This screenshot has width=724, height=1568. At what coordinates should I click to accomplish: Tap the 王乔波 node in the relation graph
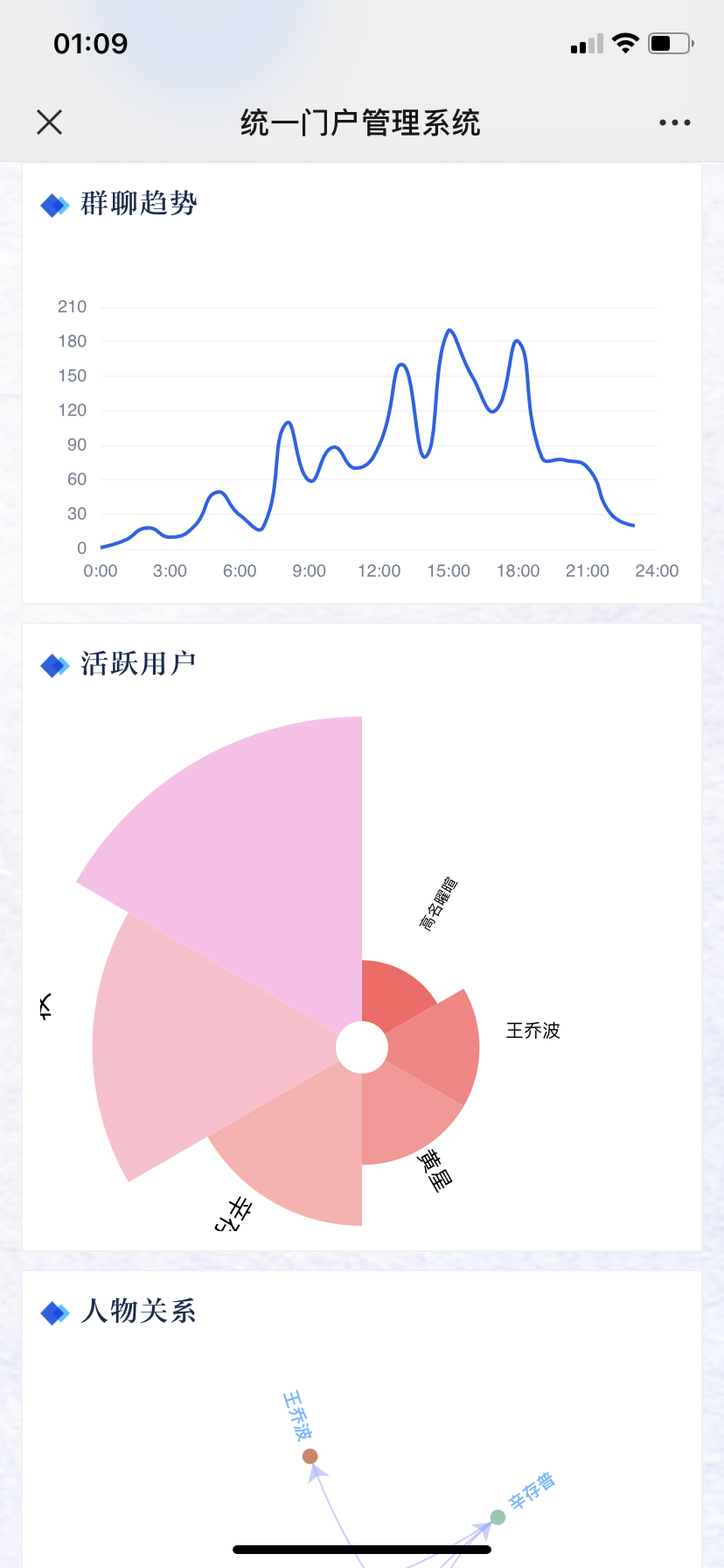pos(310,1456)
